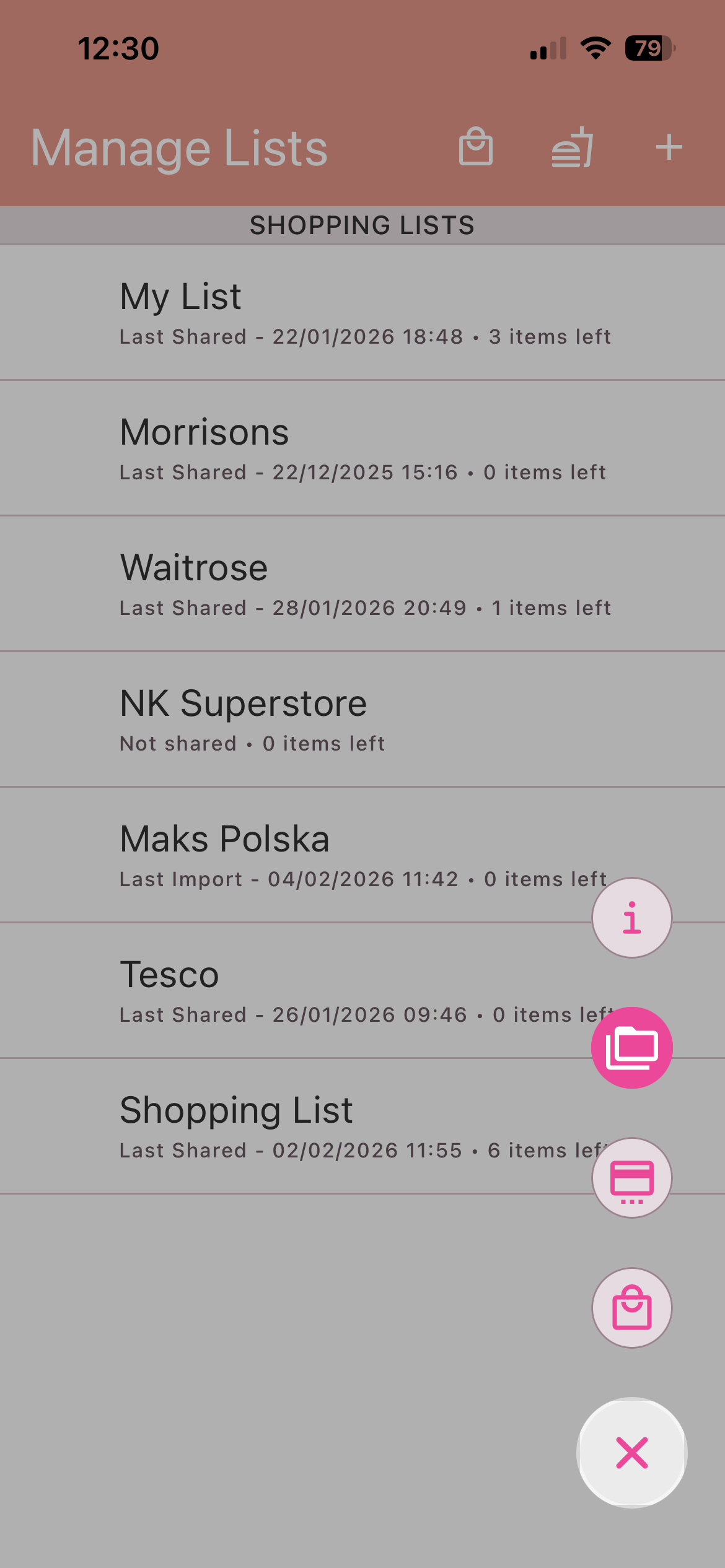
Task: Tap the pink folders floating button
Action: coord(632,1048)
